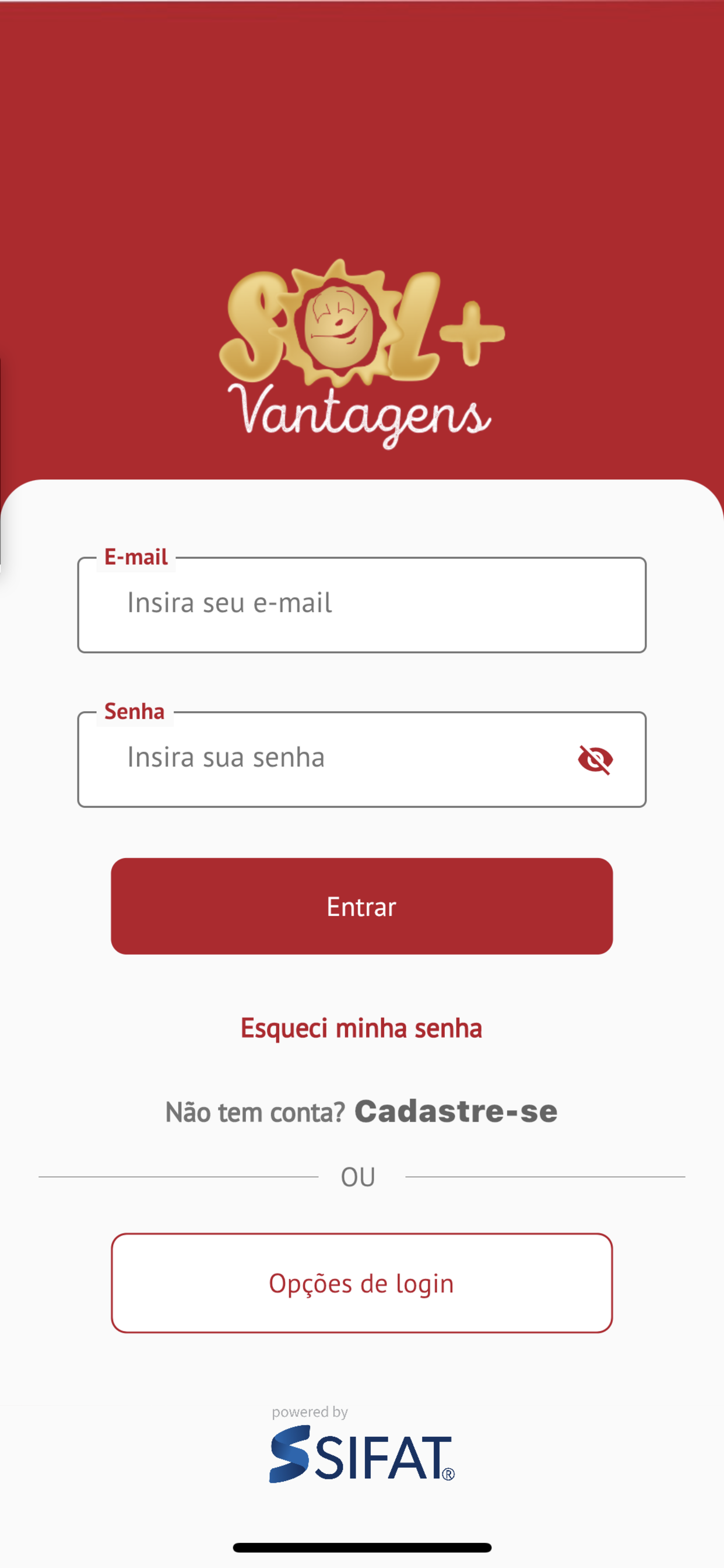Tap the E-mail input field
This screenshot has height=1568, width=724.
click(x=361, y=604)
